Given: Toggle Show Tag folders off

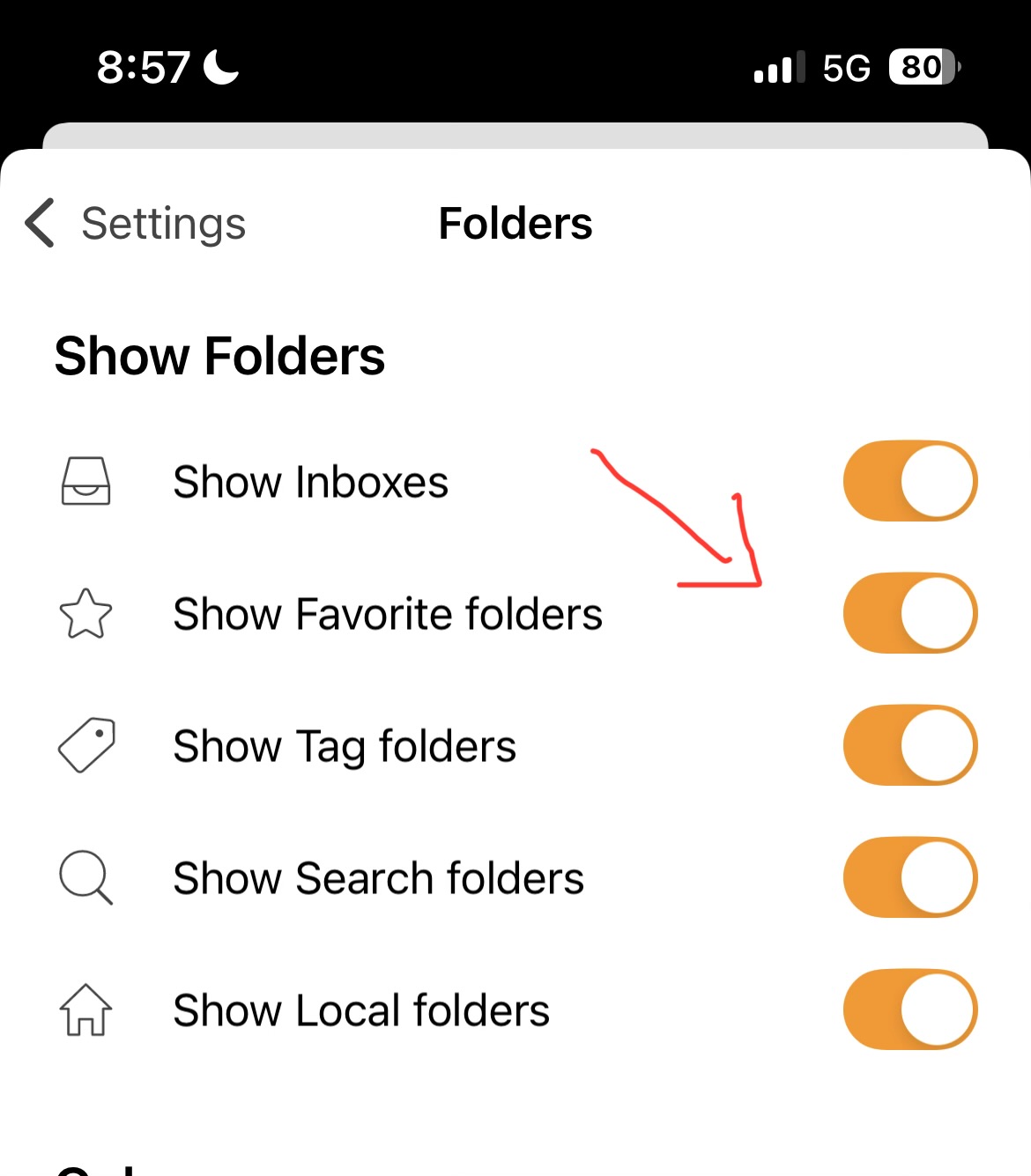Looking at the screenshot, I should [x=909, y=745].
